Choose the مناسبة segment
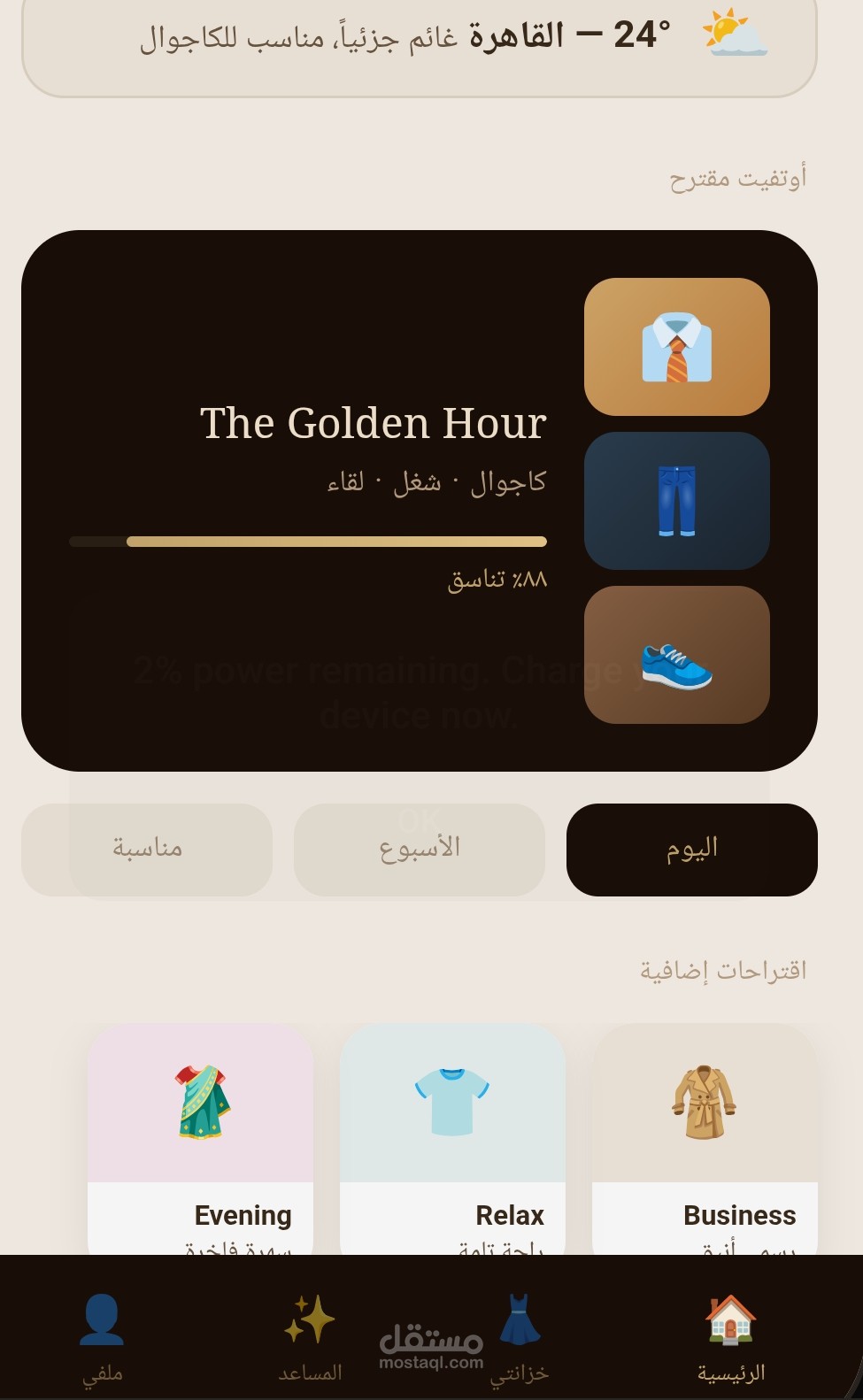This screenshot has width=863, height=1400. (147, 850)
